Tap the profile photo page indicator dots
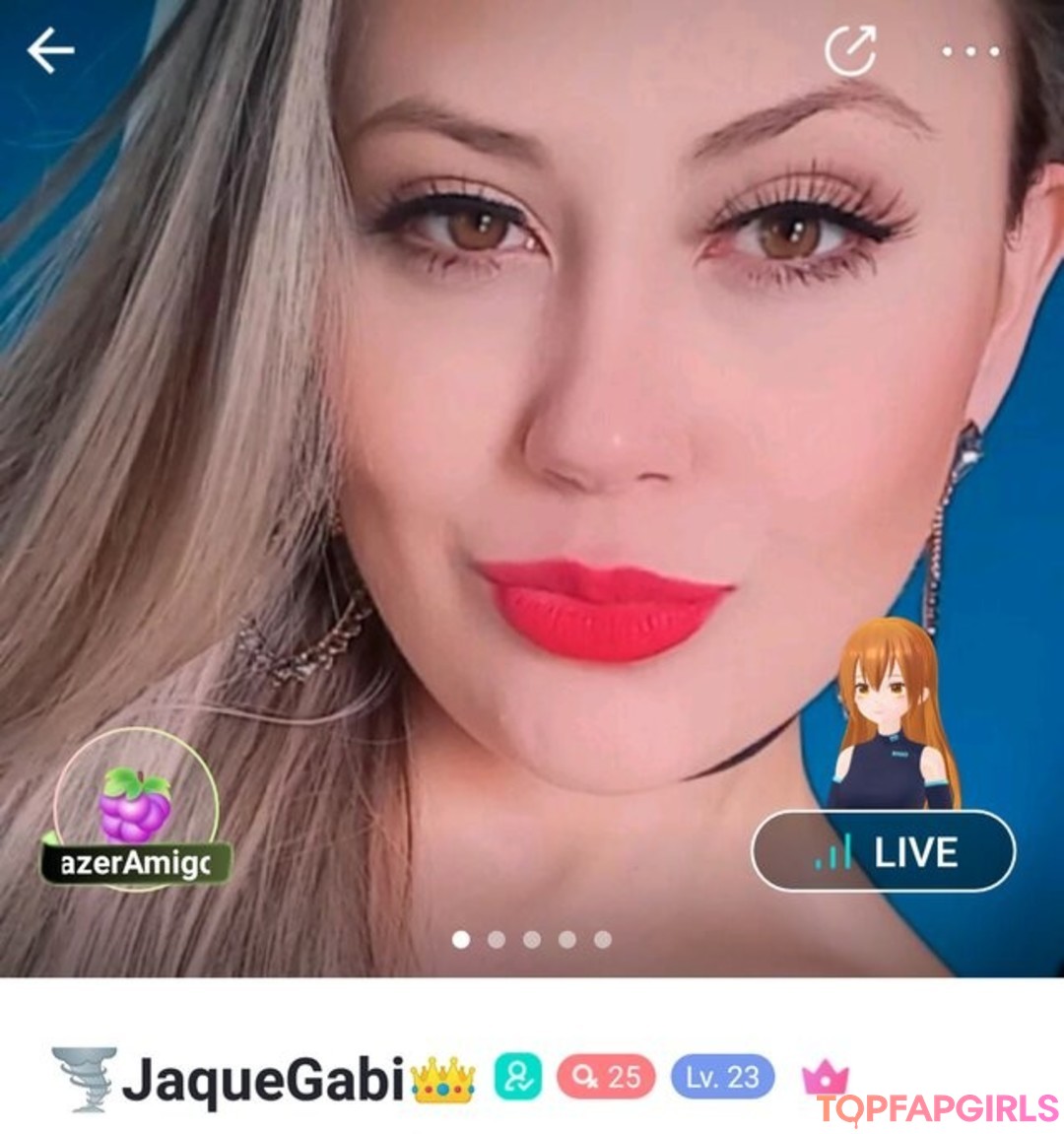The height and width of the screenshot is (1134, 1064). [532, 939]
